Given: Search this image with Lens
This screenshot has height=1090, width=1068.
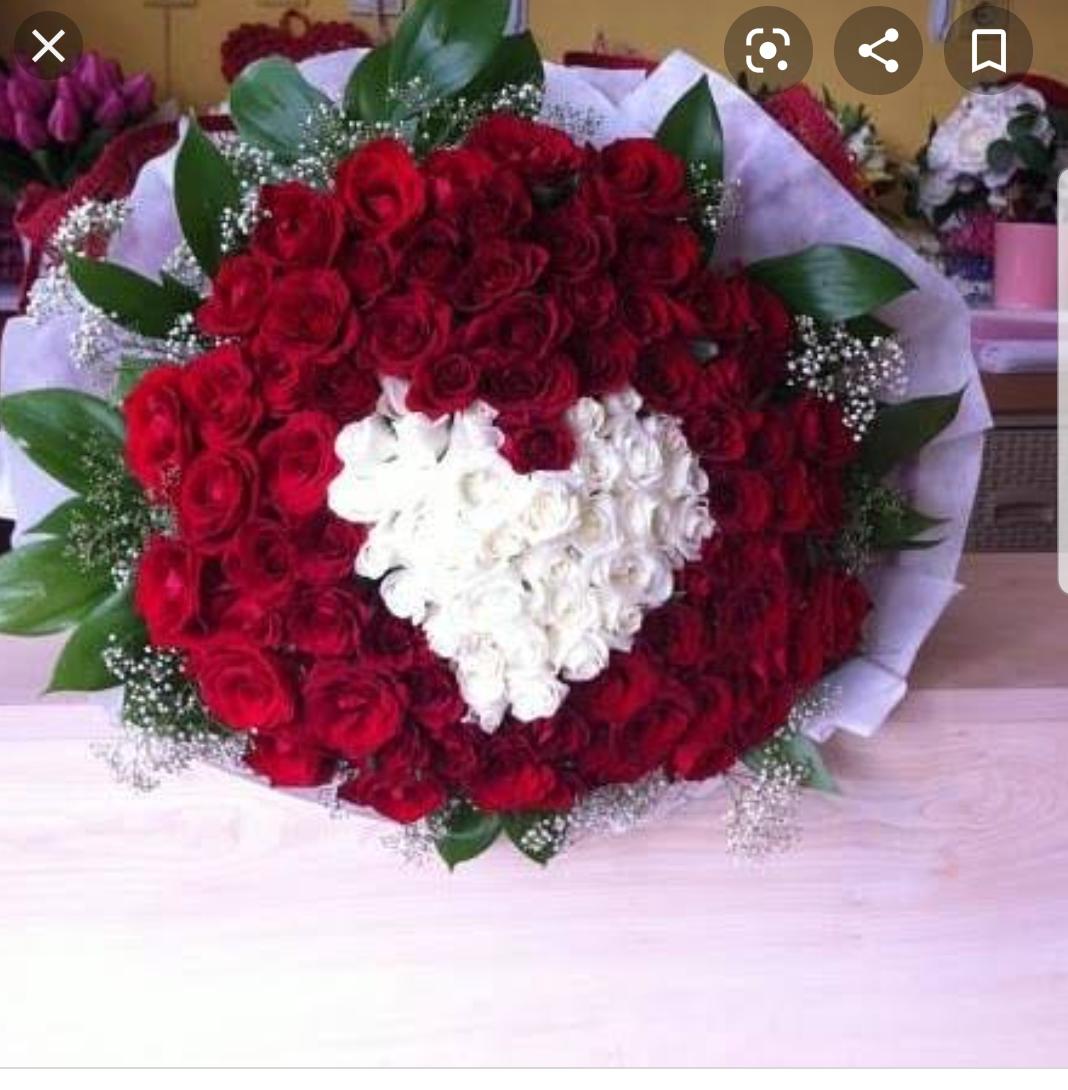Looking at the screenshot, I should coord(767,50).
